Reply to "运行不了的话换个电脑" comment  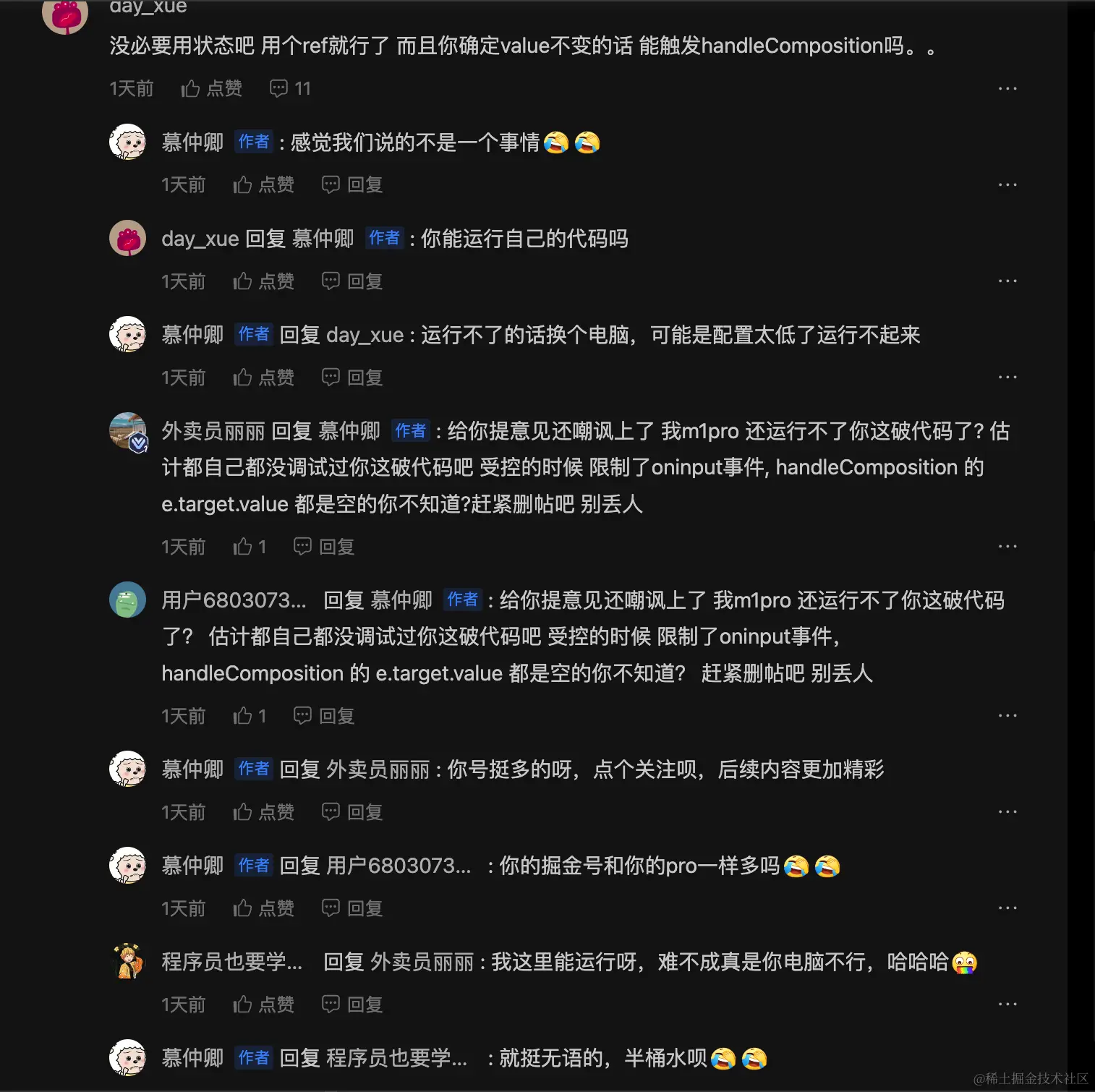tap(352, 377)
